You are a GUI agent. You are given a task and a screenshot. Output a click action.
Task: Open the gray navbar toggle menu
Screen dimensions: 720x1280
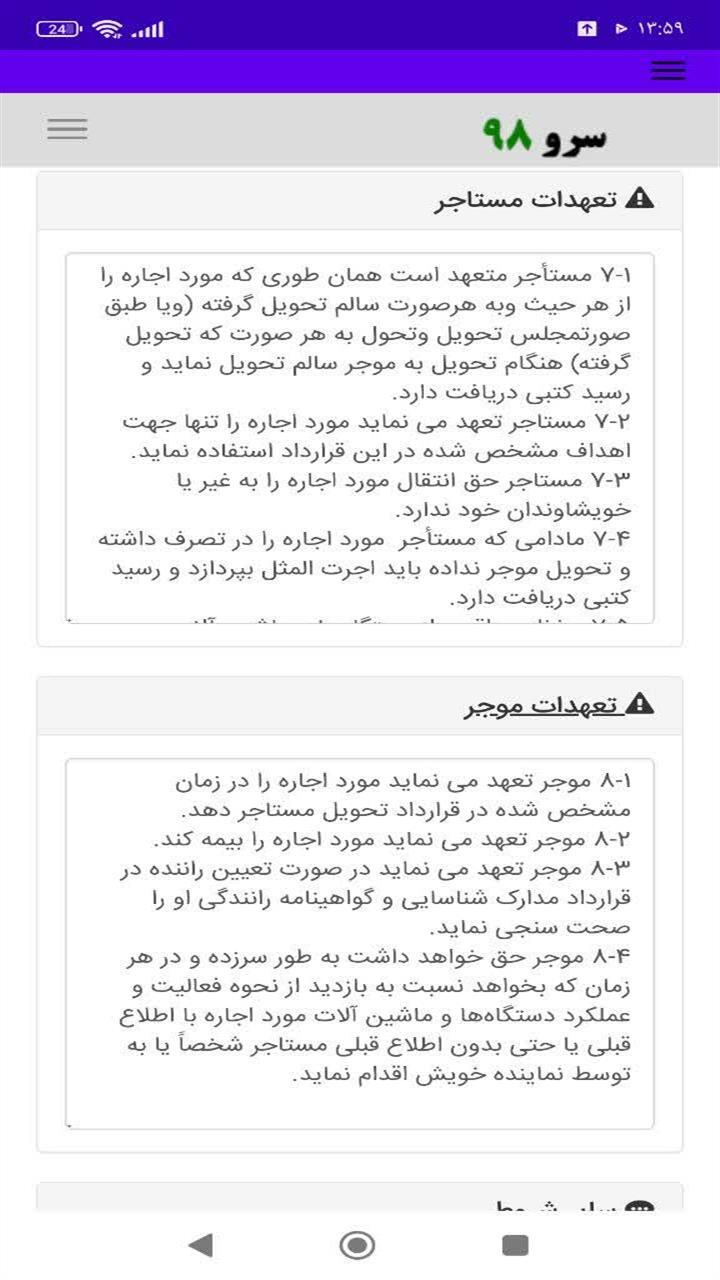tap(67, 129)
